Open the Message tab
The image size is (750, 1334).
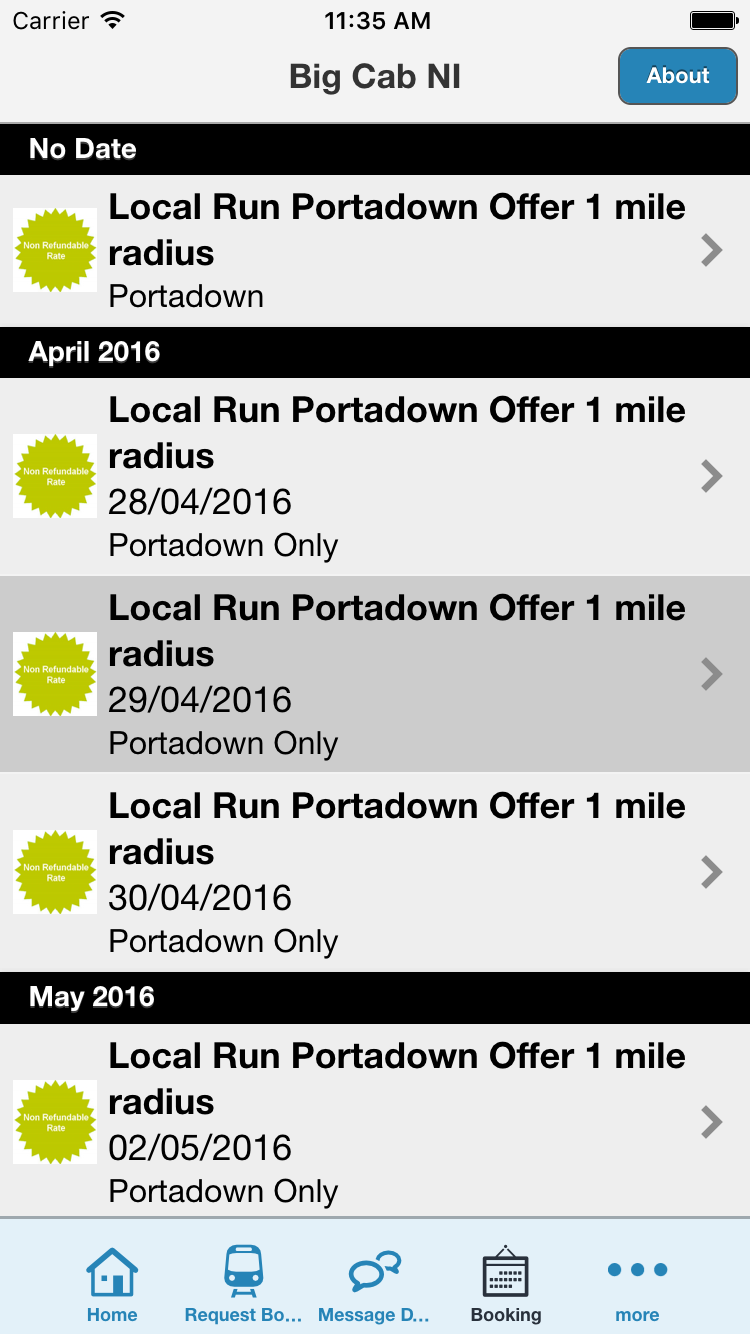[374, 1284]
